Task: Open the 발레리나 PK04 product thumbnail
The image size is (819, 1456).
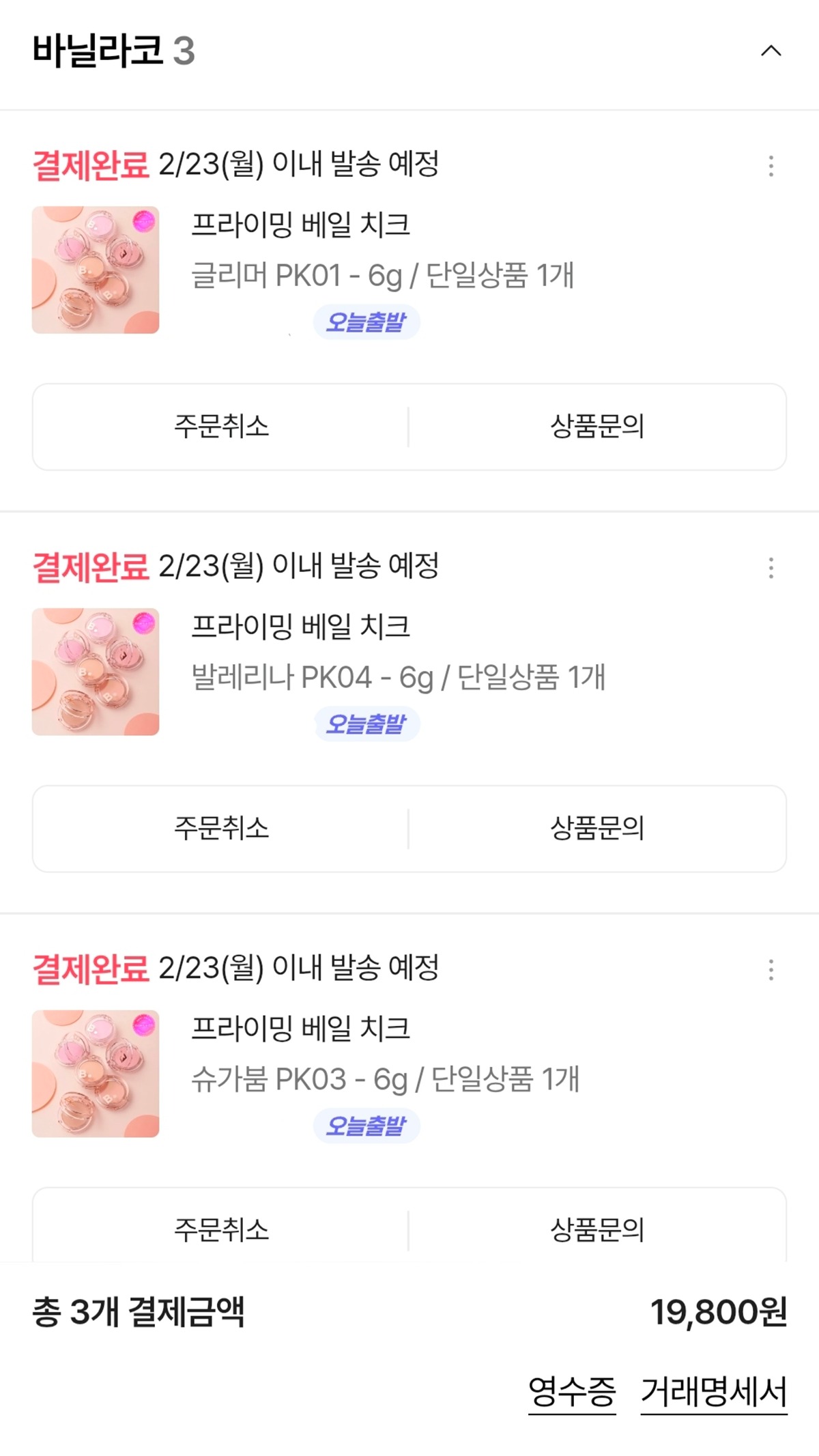Action: click(x=96, y=672)
